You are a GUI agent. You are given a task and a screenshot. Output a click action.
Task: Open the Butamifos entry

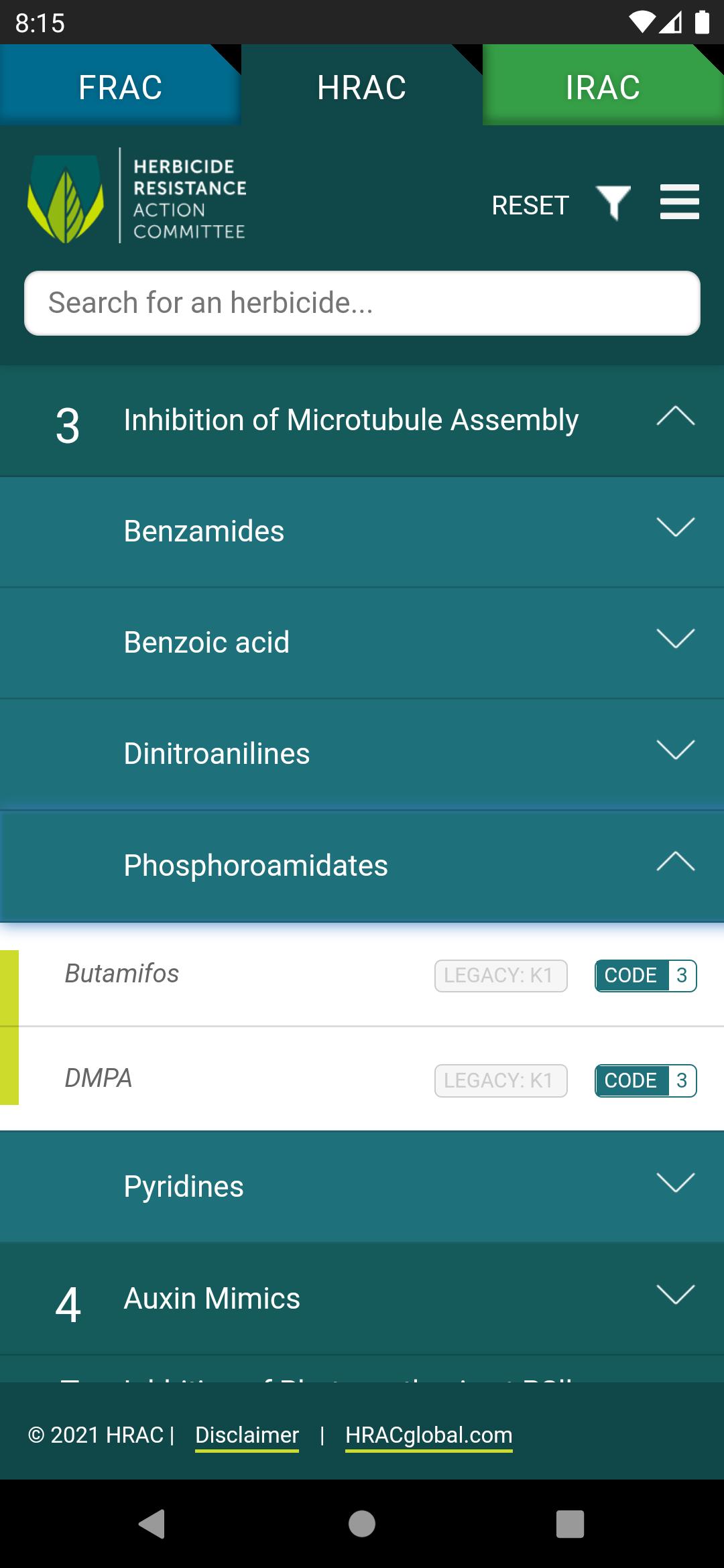click(x=362, y=975)
